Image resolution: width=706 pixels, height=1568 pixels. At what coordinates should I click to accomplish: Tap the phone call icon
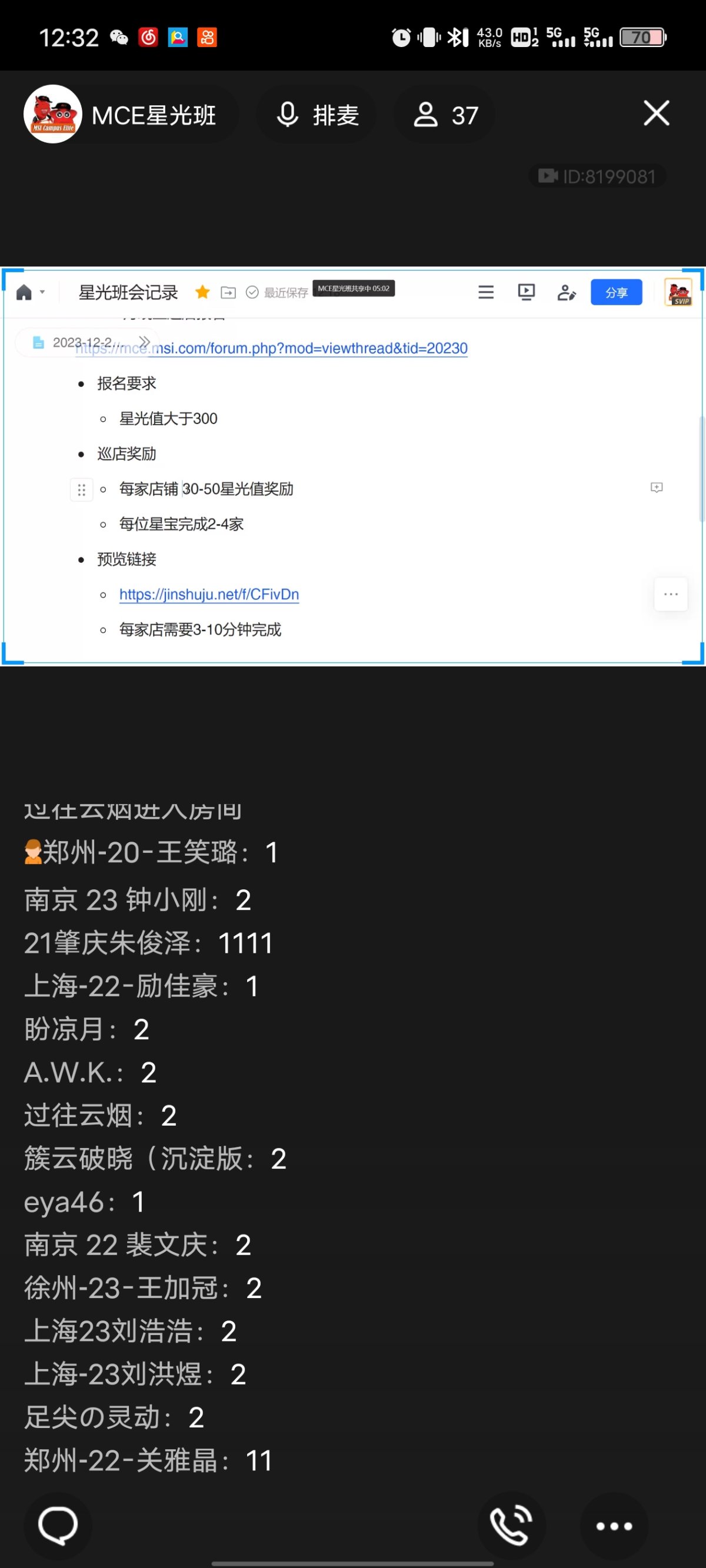point(511,1526)
